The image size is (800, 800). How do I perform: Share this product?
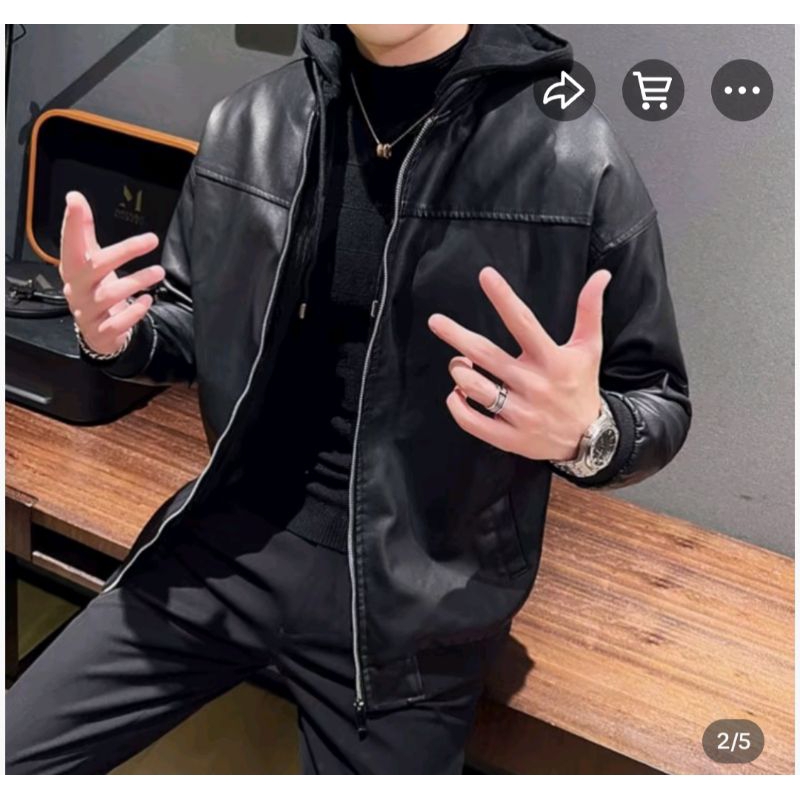click(x=564, y=91)
